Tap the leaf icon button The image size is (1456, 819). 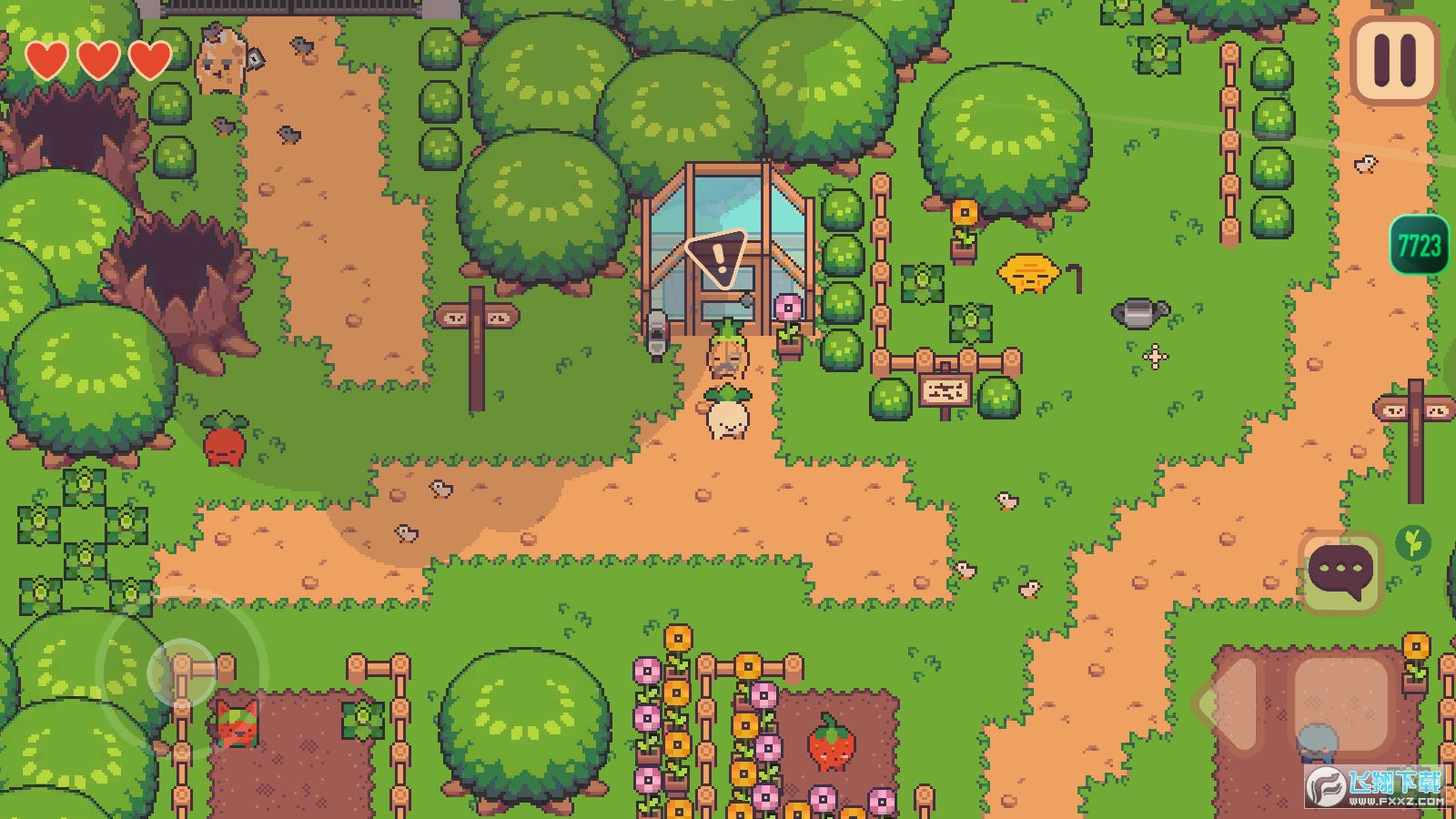point(1412,543)
